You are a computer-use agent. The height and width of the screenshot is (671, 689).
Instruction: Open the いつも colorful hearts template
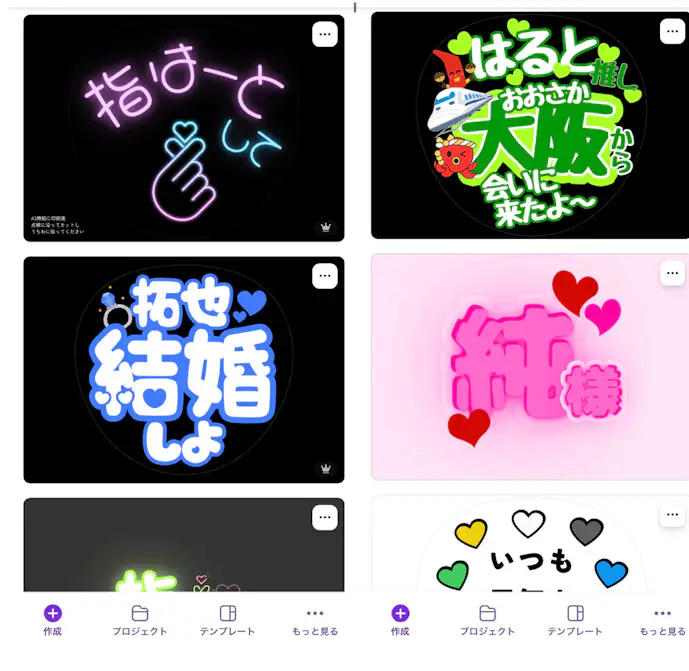click(528, 550)
